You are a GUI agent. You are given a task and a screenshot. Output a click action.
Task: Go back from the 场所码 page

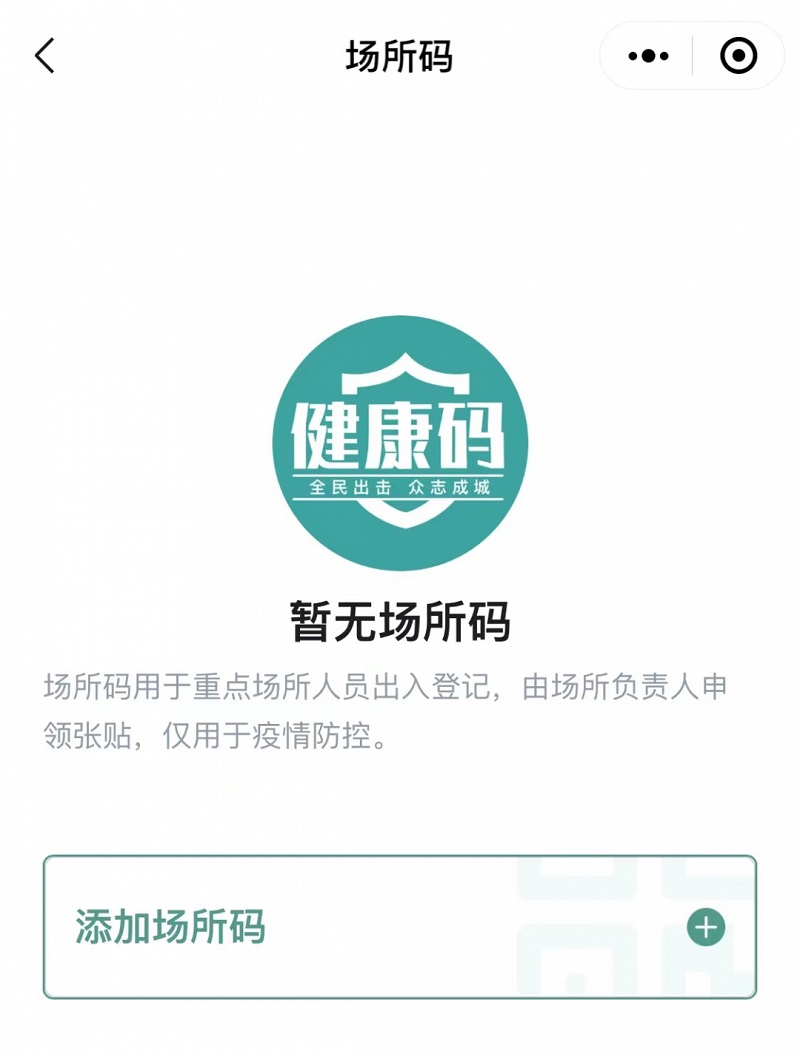pyautogui.click(x=45, y=56)
